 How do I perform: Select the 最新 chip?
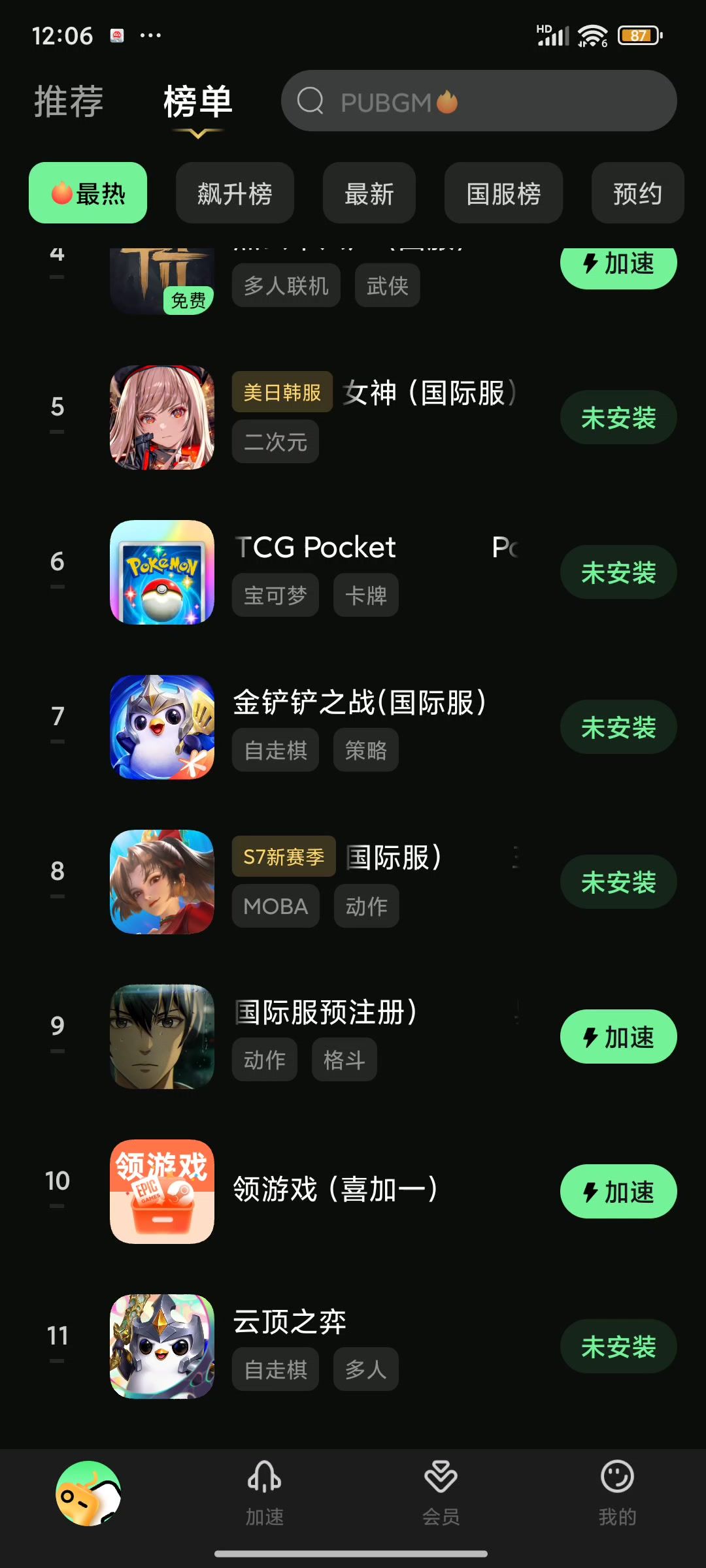coord(369,193)
